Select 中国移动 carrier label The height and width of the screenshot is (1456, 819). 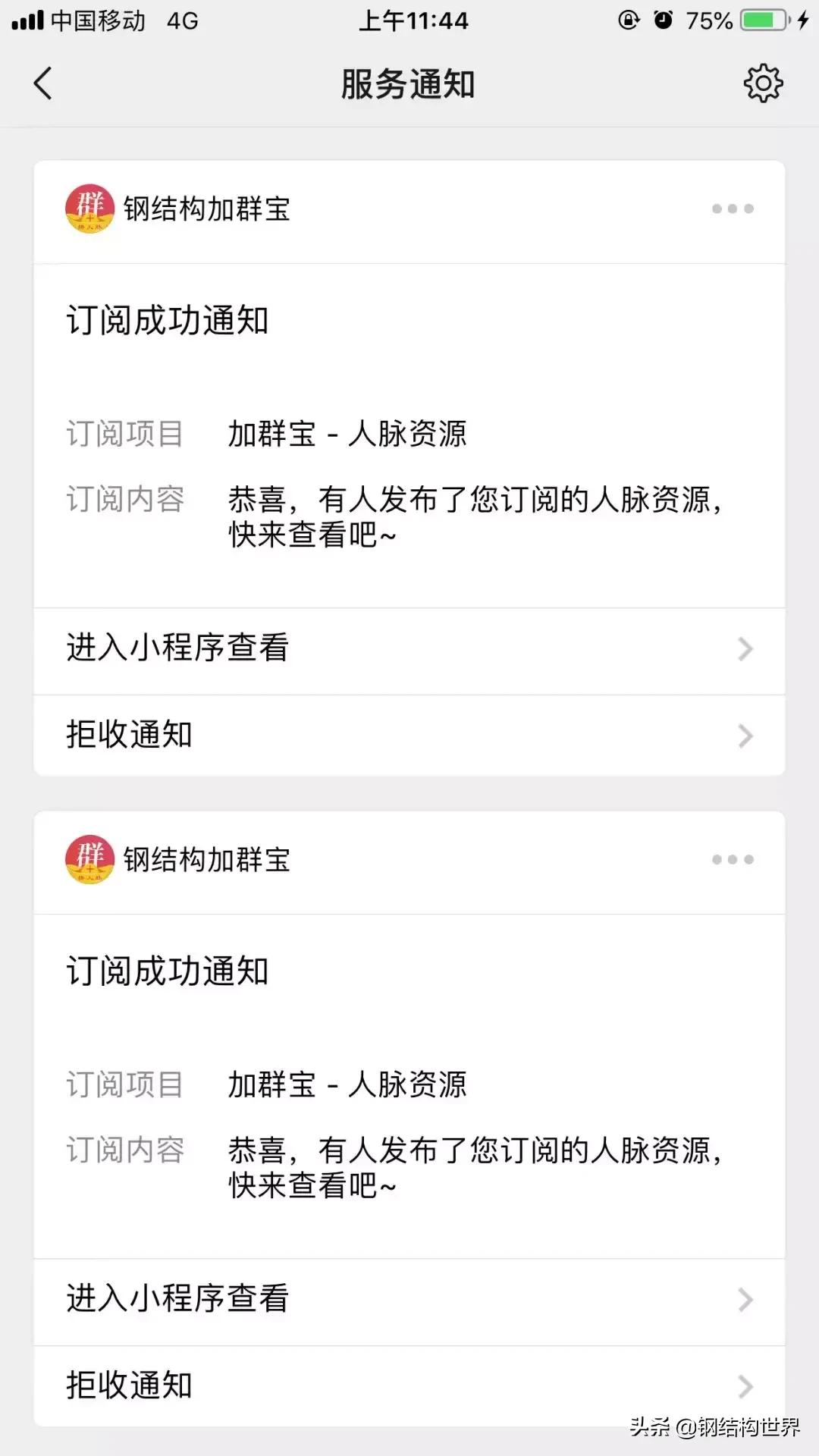94,20
